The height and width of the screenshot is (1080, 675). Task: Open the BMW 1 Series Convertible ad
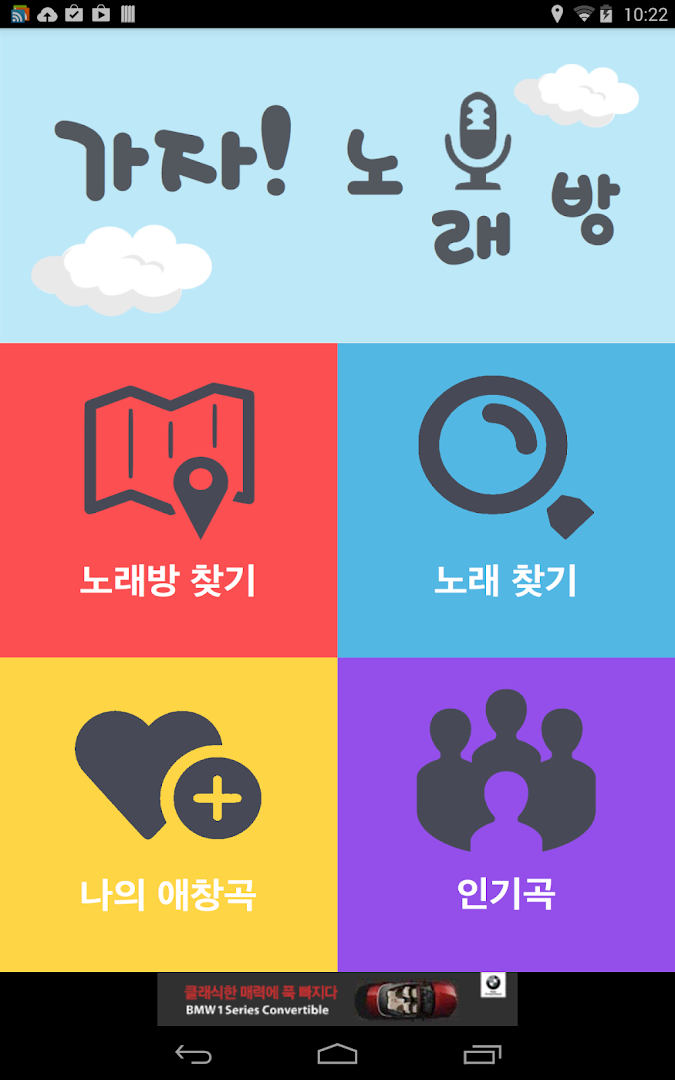click(337, 999)
